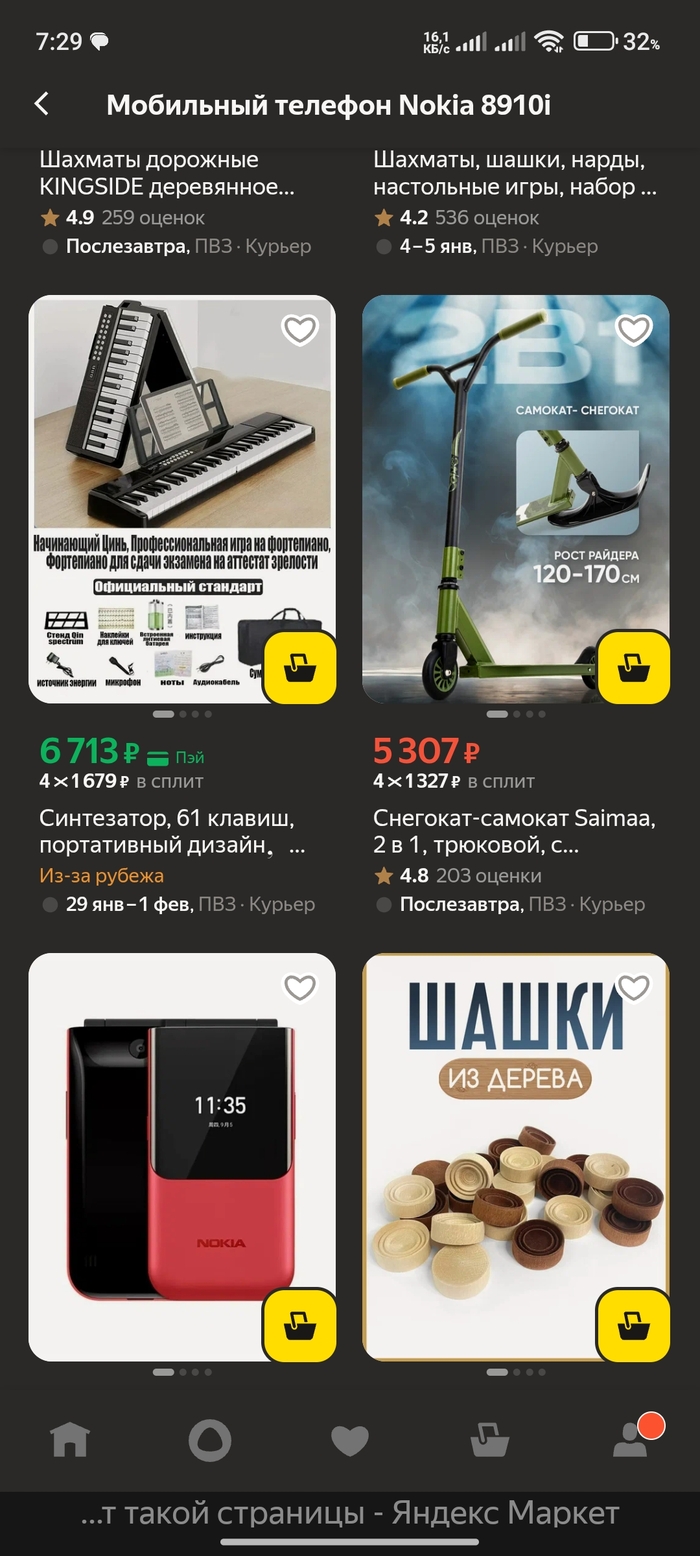Add the red Nokia phone to favorites
This screenshot has height=1556, width=700.
pos(299,988)
